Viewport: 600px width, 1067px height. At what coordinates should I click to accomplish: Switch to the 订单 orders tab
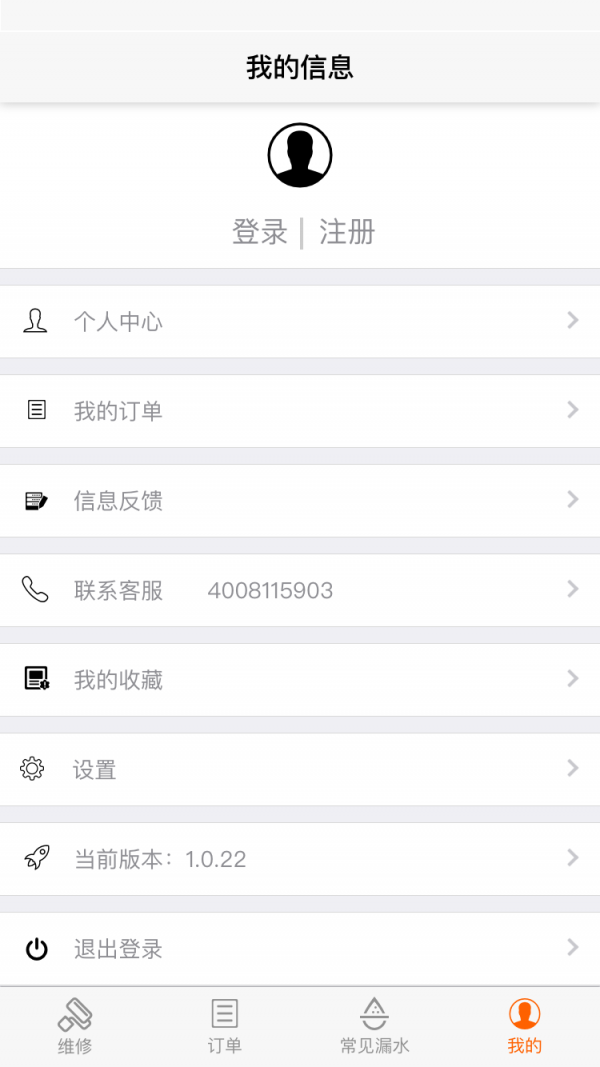(225, 1027)
